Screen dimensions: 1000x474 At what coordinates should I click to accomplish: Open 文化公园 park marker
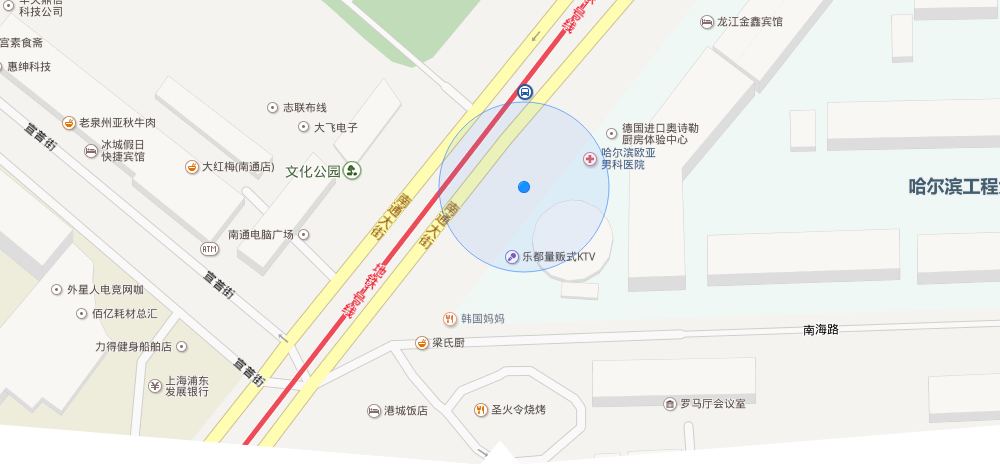coord(352,171)
